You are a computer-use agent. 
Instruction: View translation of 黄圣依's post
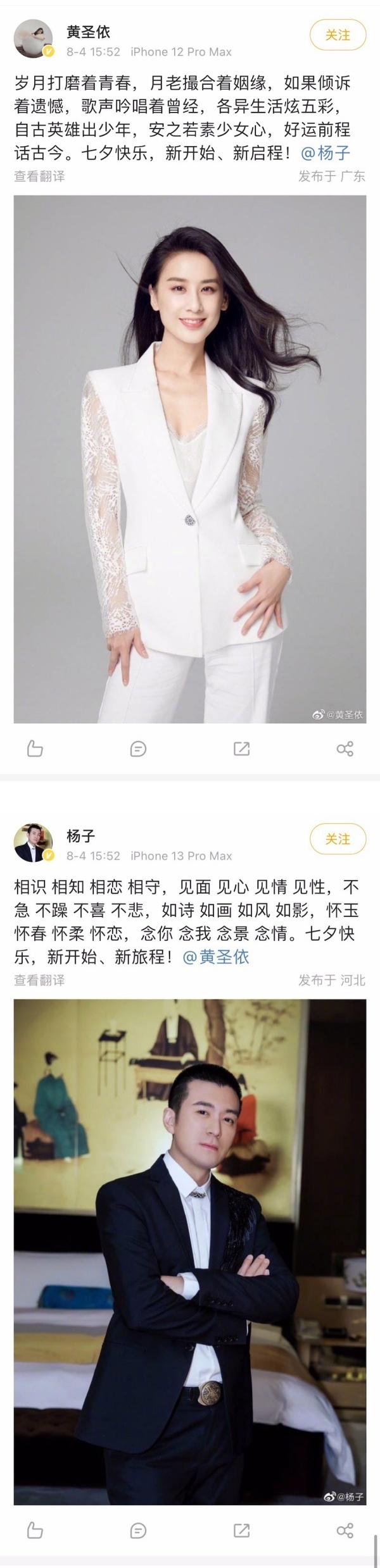click(39, 177)
